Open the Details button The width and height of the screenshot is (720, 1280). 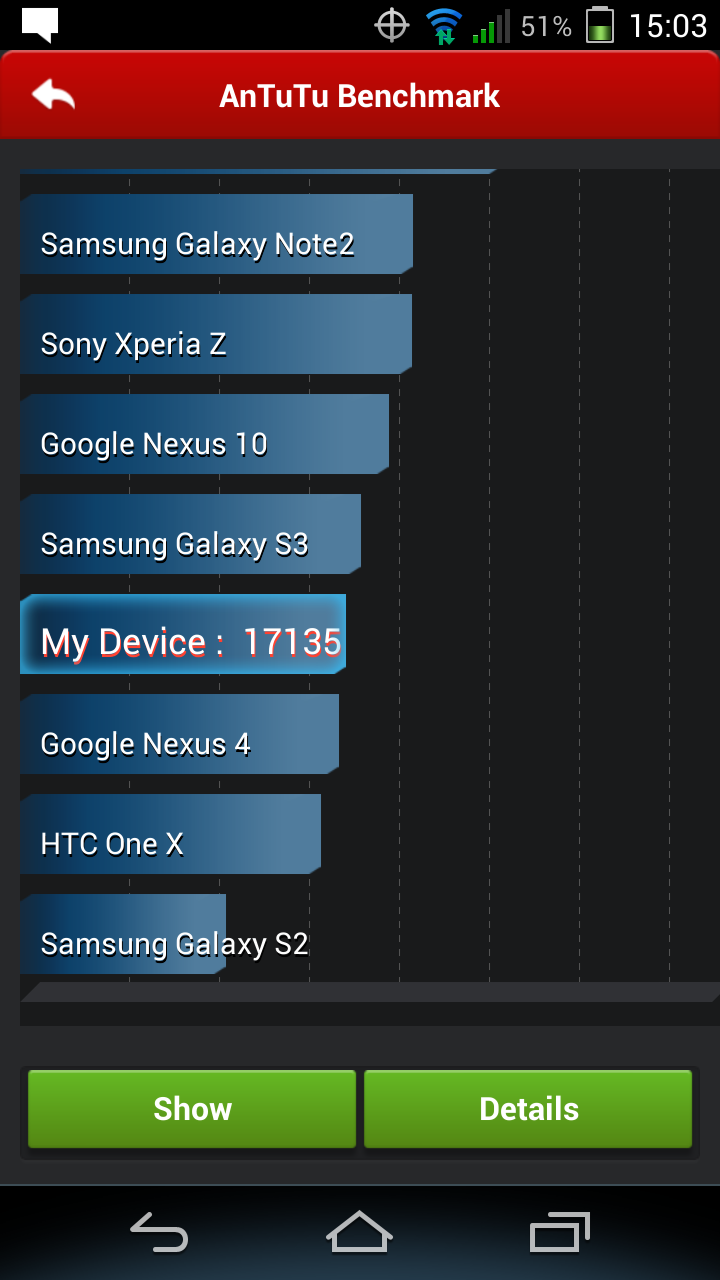528,1108
